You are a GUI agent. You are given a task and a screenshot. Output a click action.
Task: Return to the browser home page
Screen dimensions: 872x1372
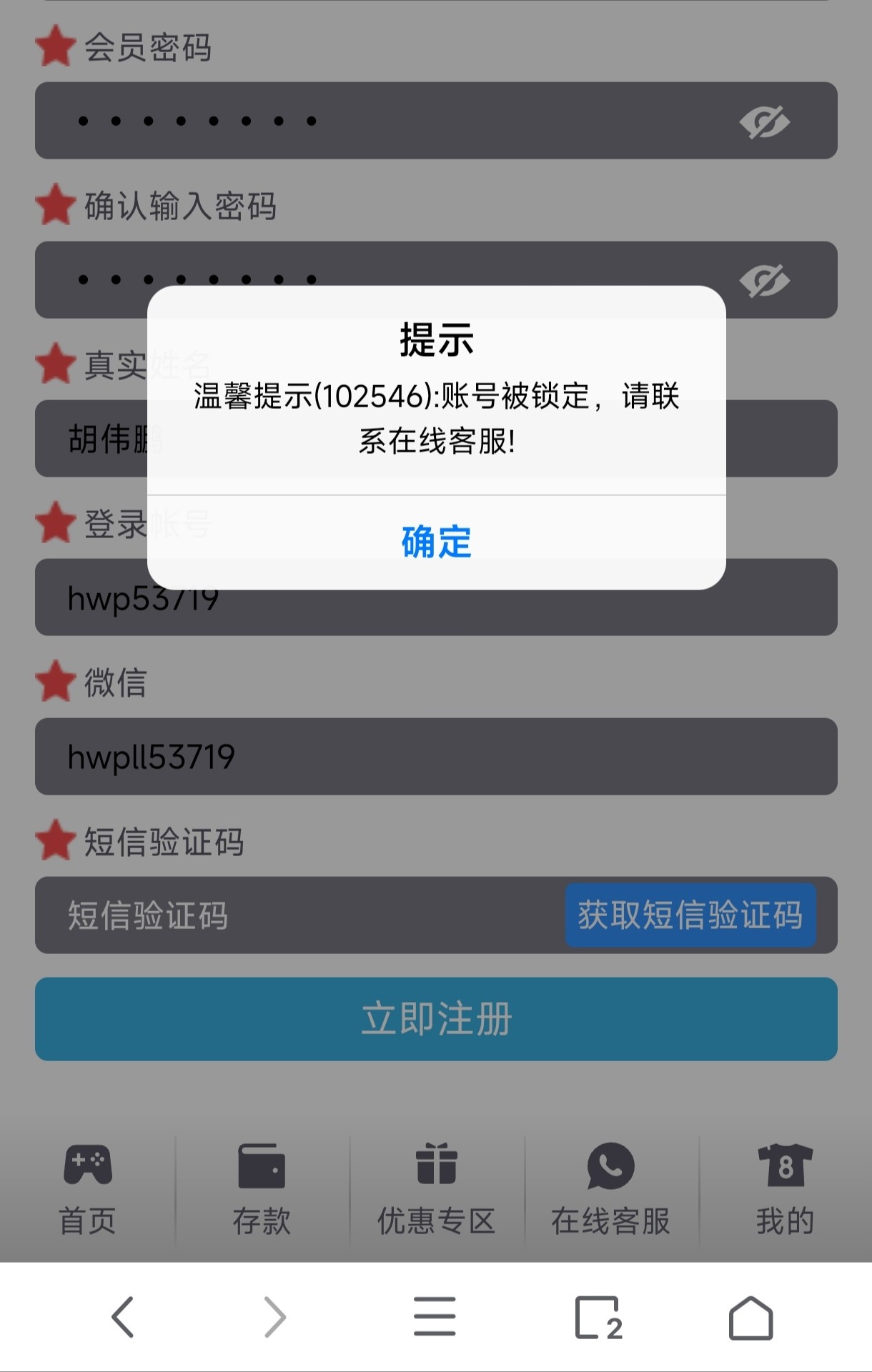(750, 1316)
